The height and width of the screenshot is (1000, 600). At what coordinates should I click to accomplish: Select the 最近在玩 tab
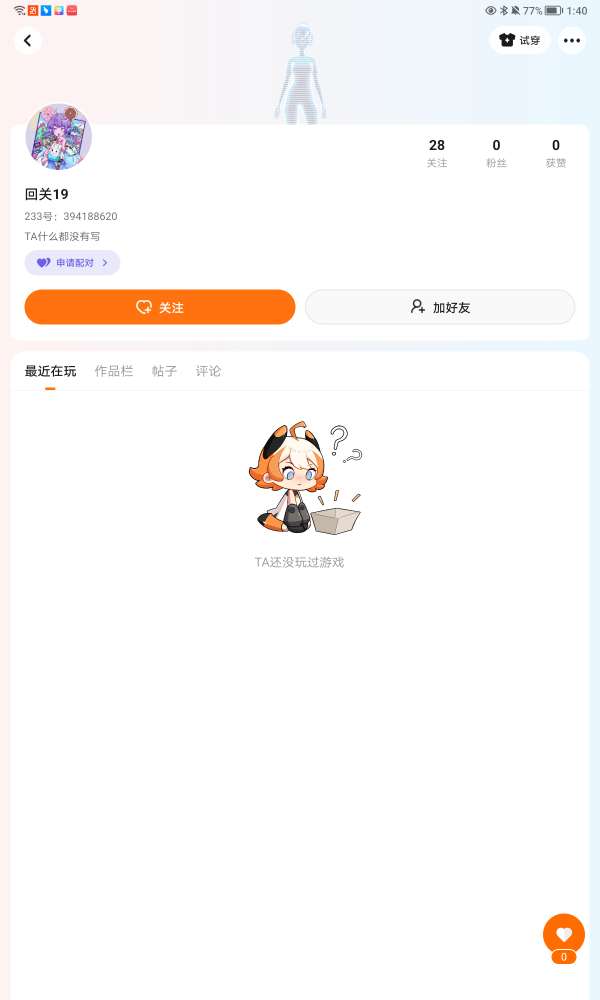[x=50, y=371]
